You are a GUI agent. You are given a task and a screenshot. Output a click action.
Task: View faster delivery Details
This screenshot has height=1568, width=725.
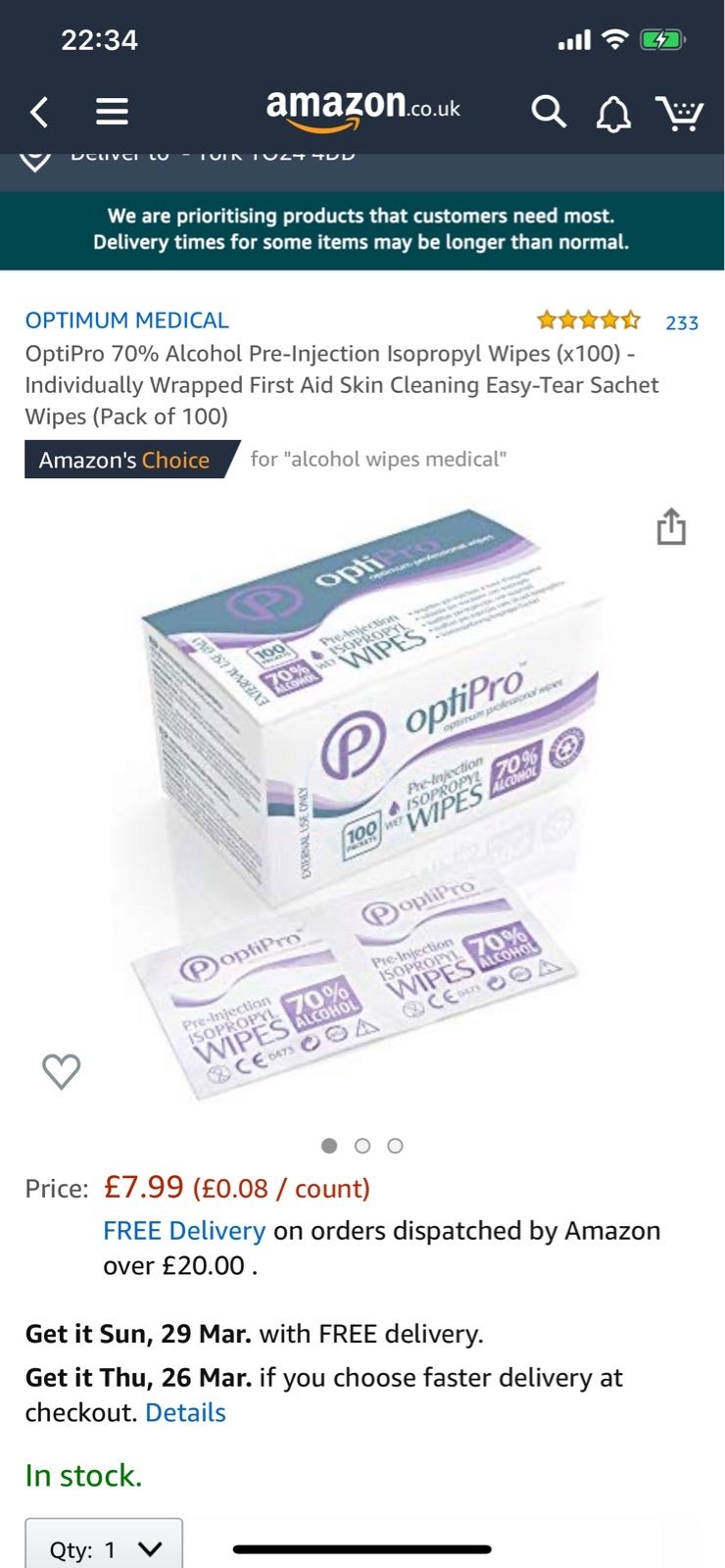pyautogui.click(x=185, y=1413)
